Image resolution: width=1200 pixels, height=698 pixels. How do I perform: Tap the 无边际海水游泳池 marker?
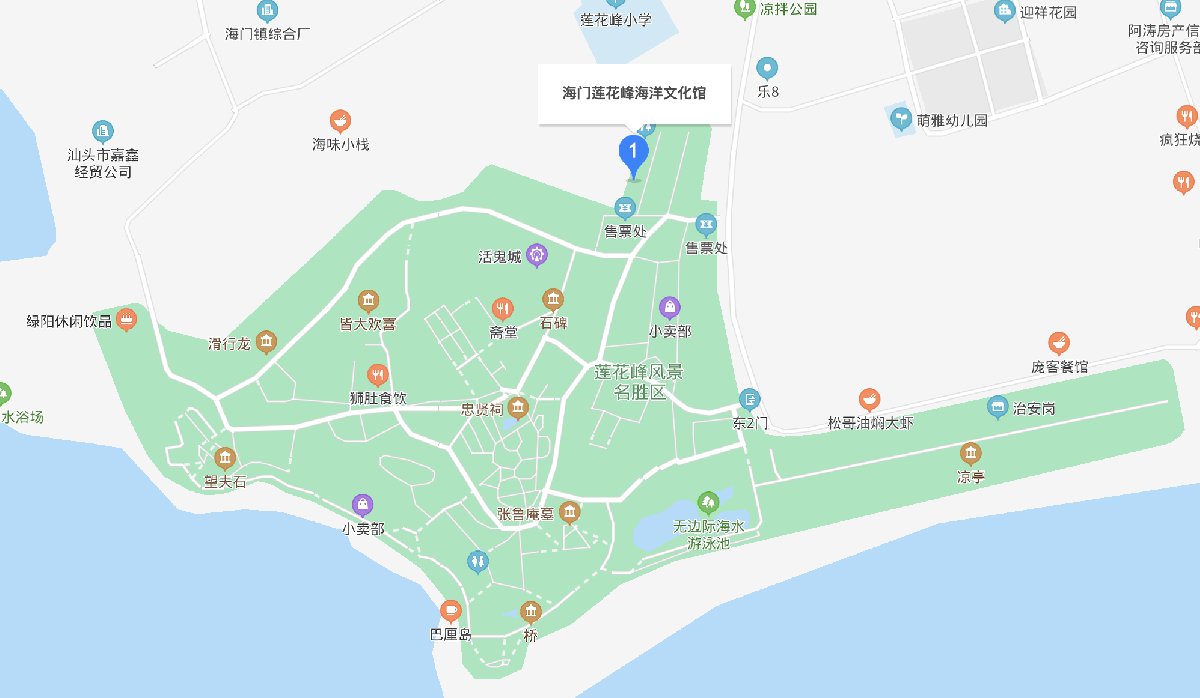click(708, 499)
